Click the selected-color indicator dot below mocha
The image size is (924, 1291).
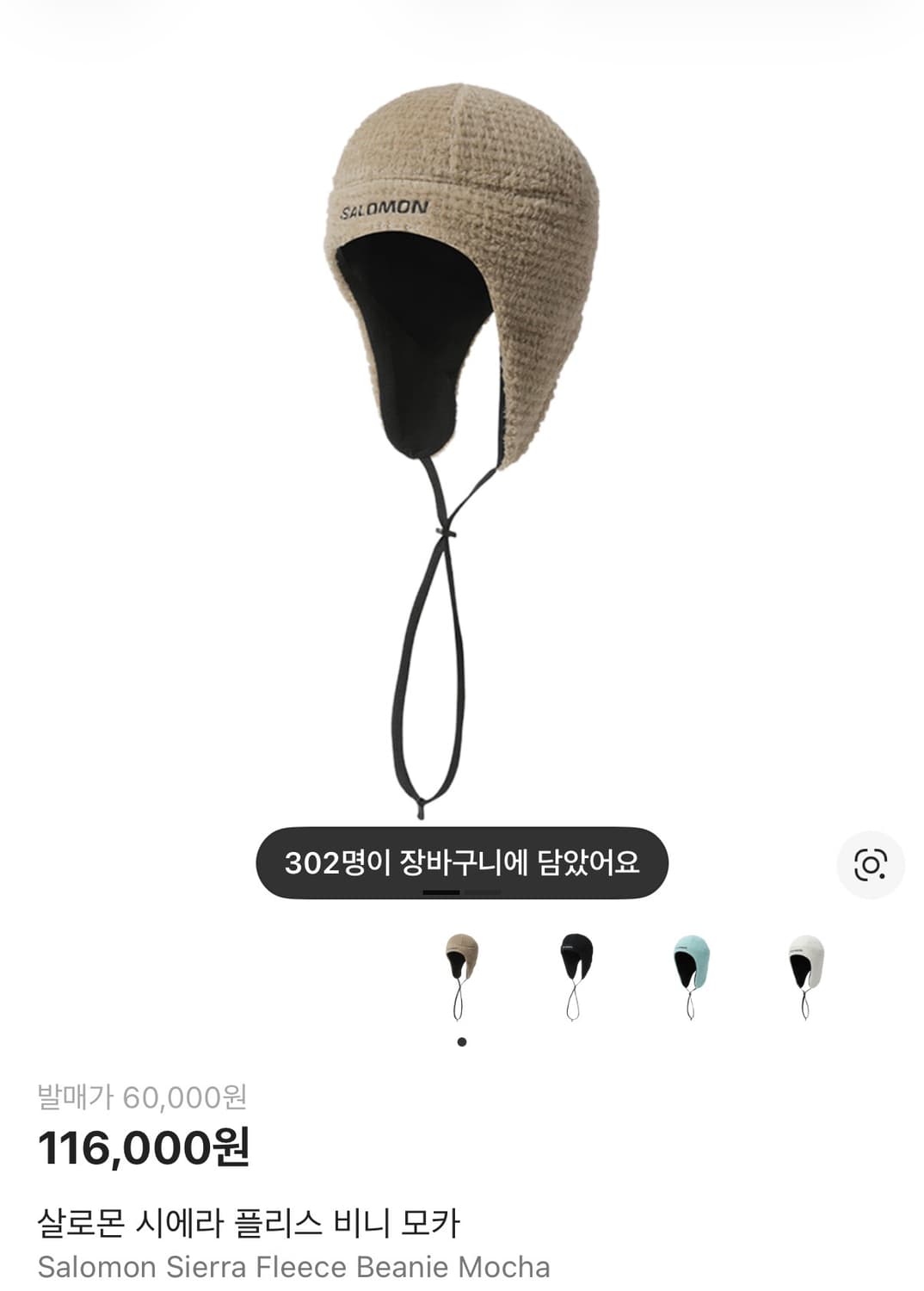[460, 1041]
